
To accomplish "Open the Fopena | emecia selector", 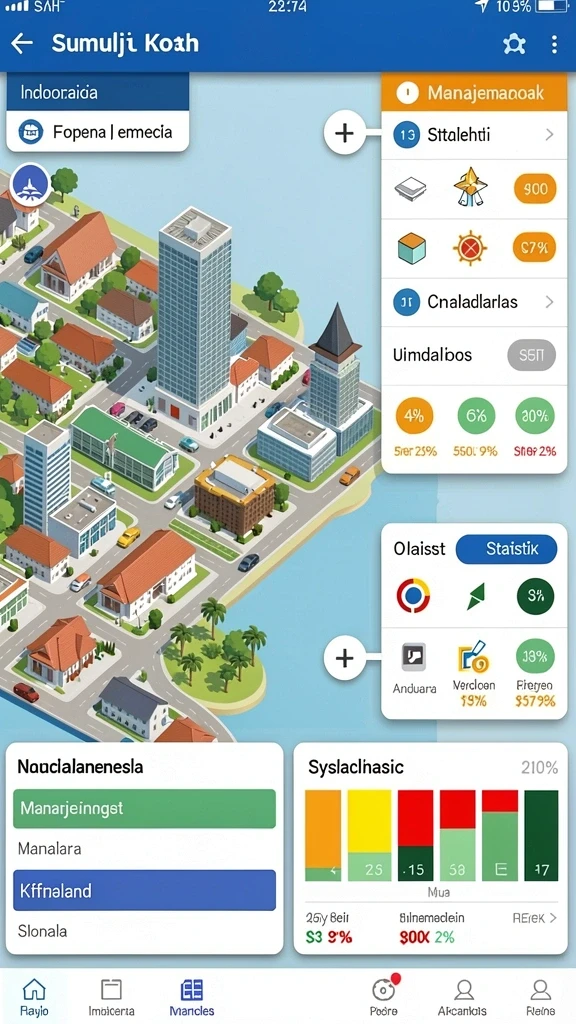I will pyautogui.click(x=98, y=132).
